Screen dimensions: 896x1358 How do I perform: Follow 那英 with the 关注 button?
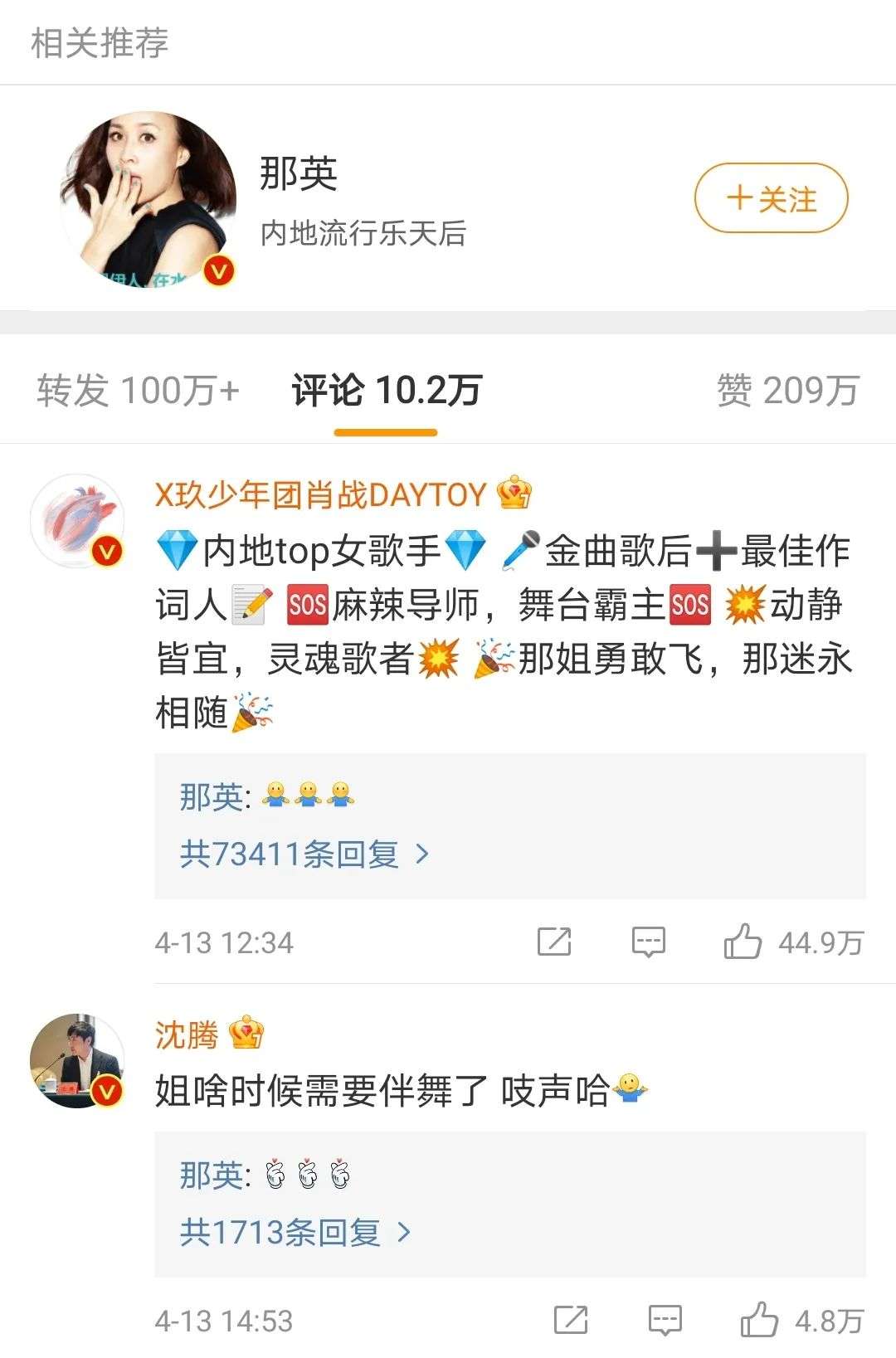(771, 199)
